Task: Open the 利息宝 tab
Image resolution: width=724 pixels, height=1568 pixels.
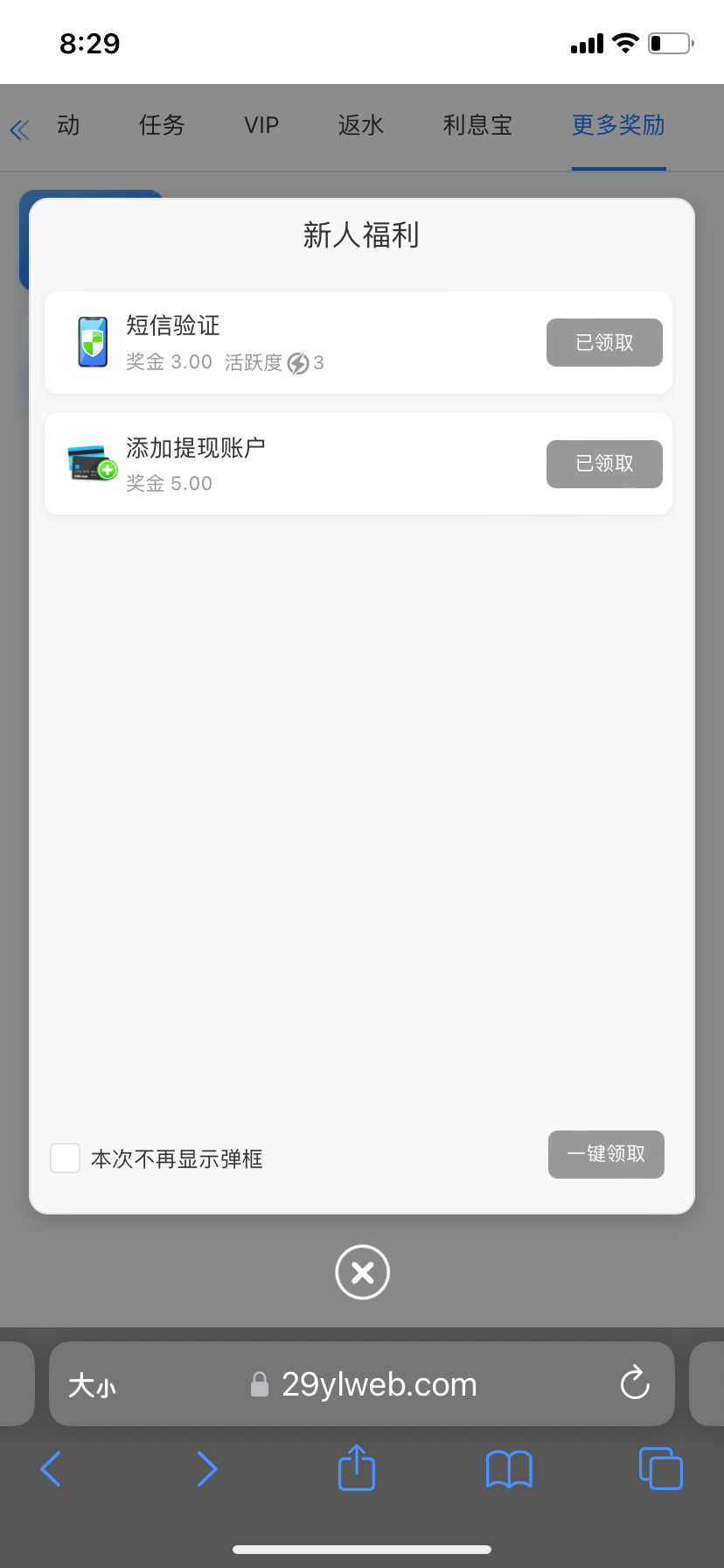Action: [x=477, y=125]
